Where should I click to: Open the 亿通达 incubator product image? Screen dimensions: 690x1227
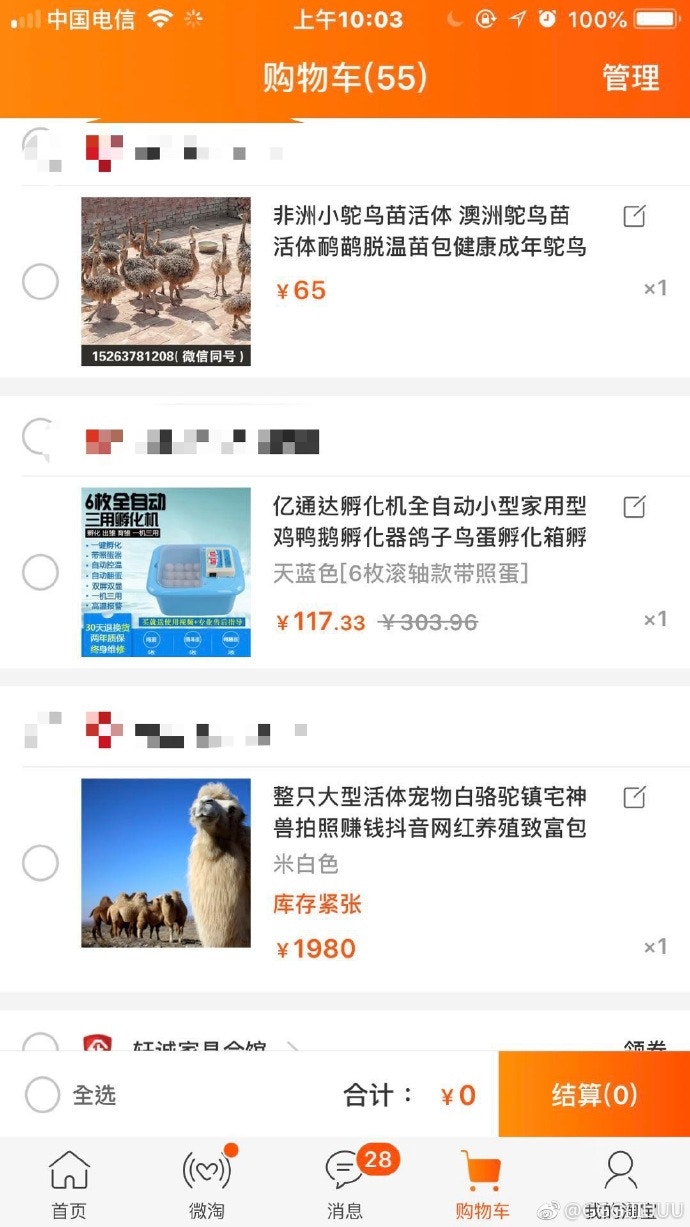tap(166, 572)
